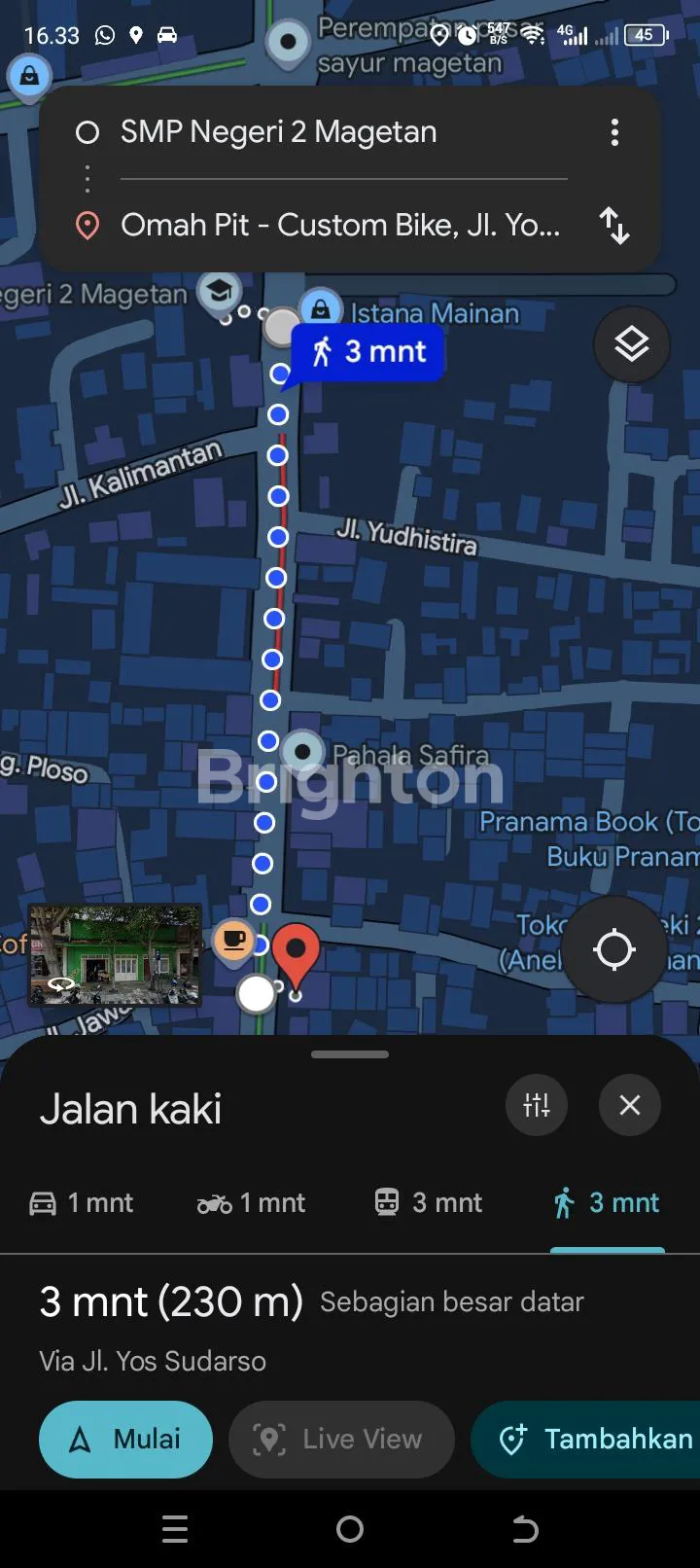700x1568 pixels.
Task: Open the overflow menu beside the starting point
Action: [614, 132]
